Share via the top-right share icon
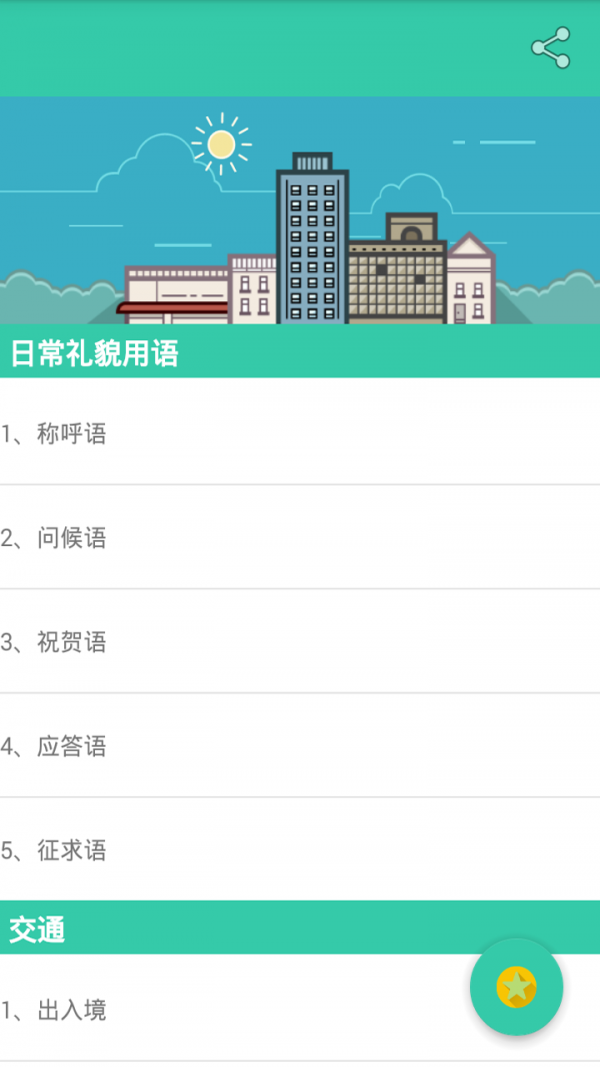The height and width of the screenshot is (1067, 600). (550, 48)
